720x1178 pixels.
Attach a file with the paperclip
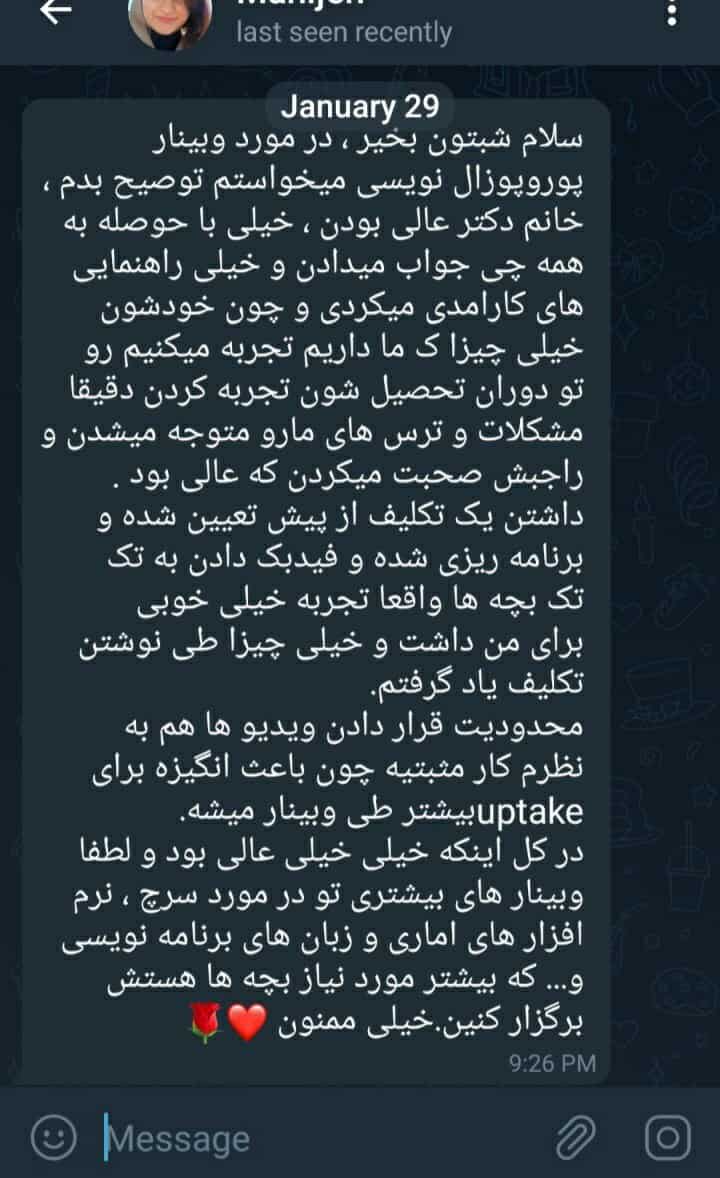pyautogui.click(x=576, y=1137)
